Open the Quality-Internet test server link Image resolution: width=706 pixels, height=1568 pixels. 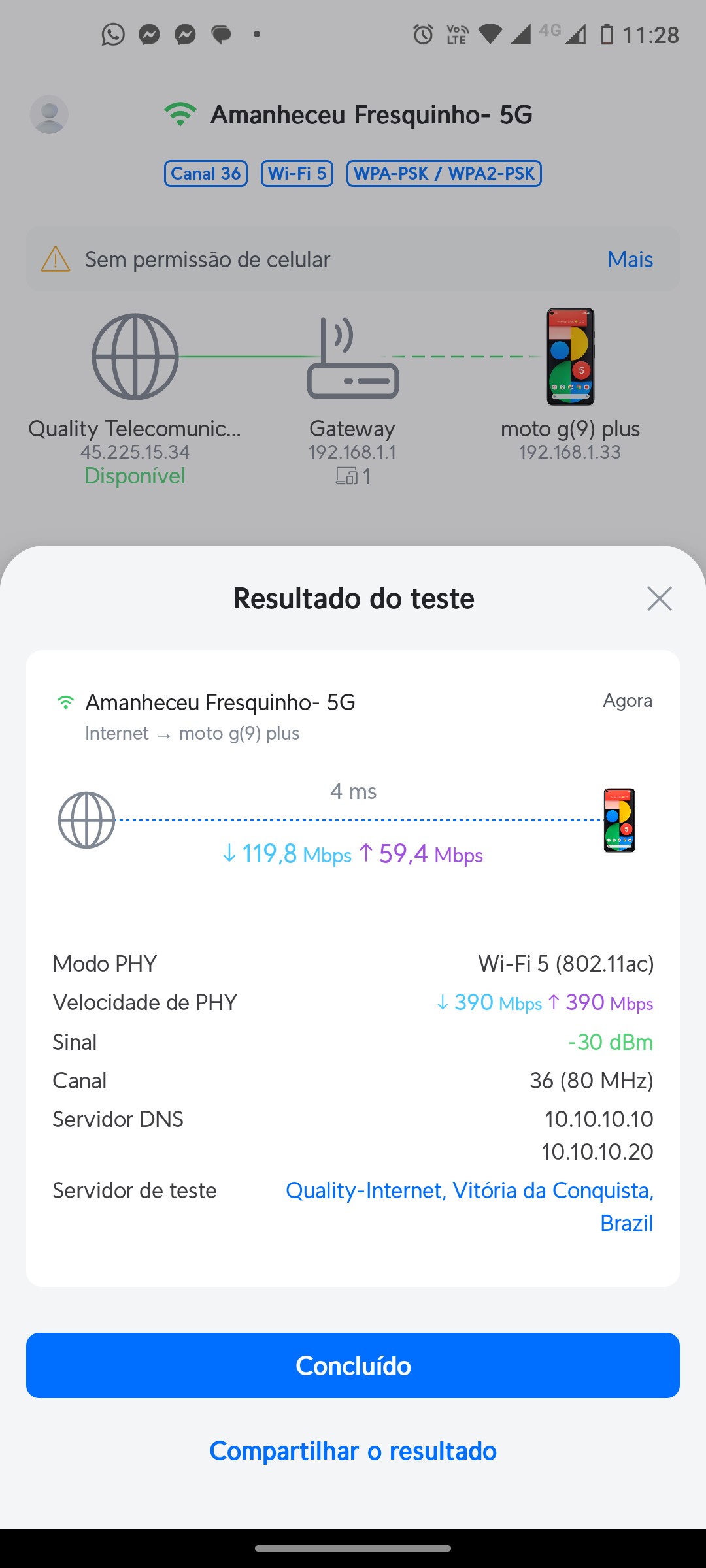pos(469,1191)
